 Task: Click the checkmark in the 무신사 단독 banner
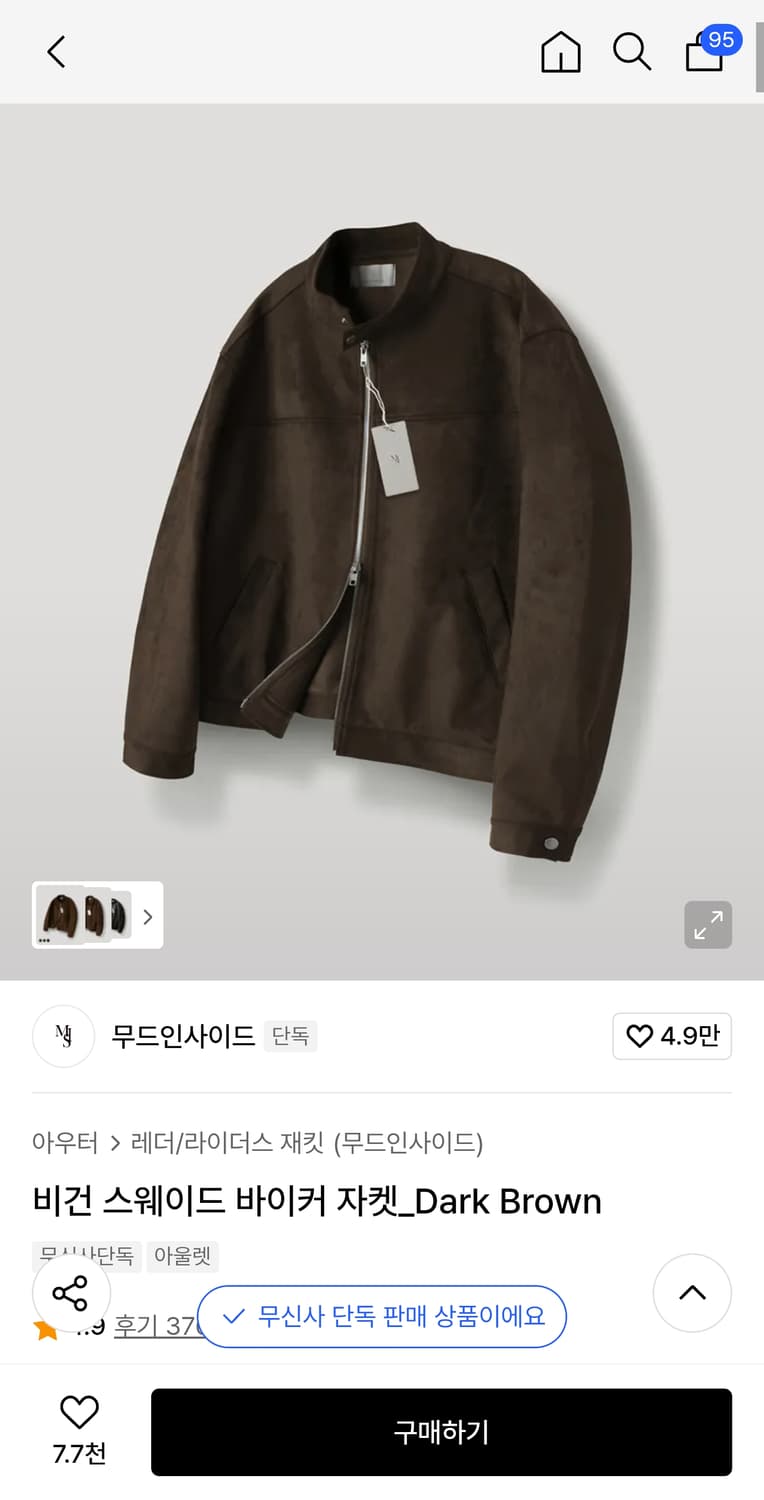(x=232, y=1317)
